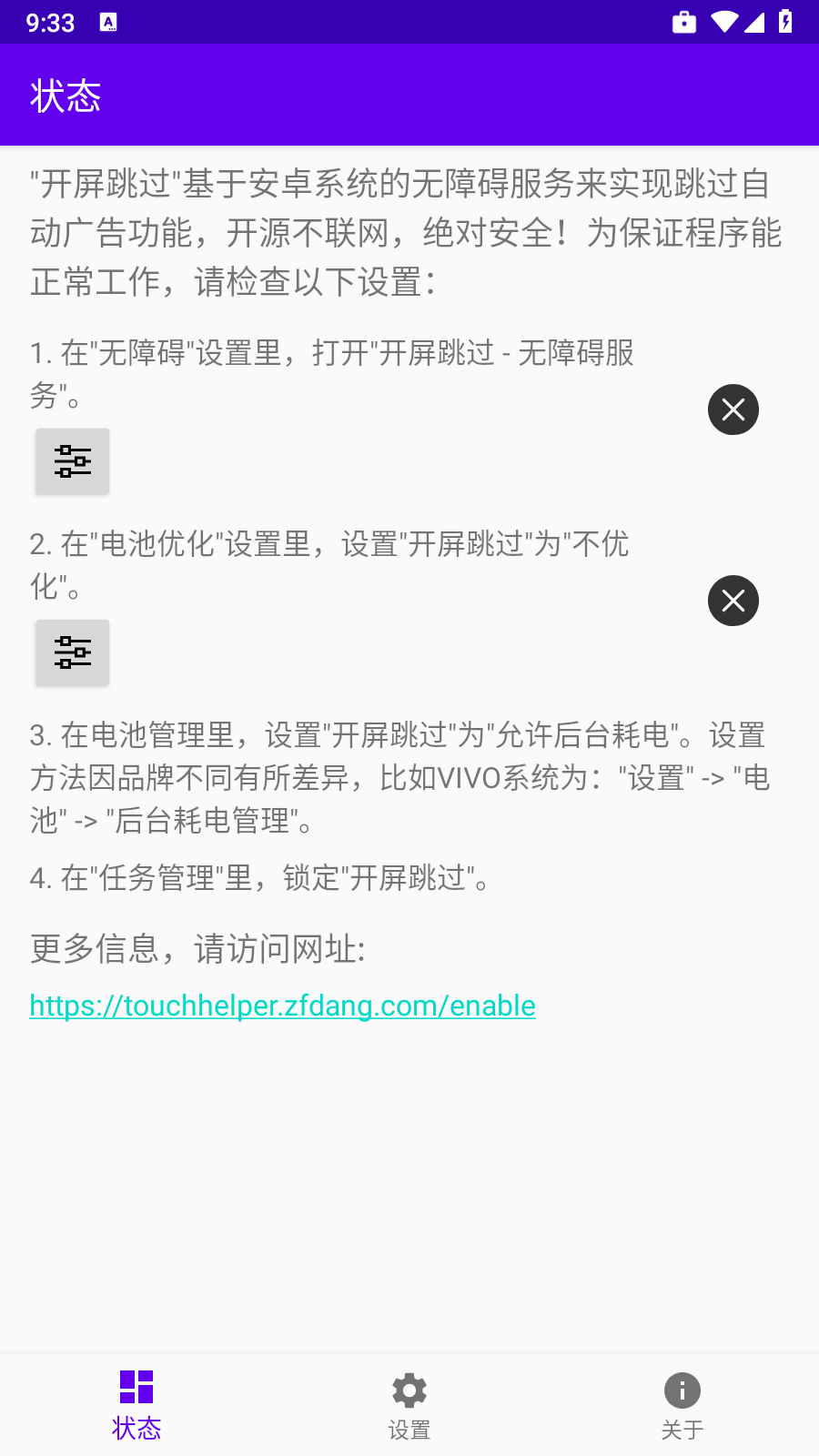Tap the 关于 info icon in bottom bar
The width and height of the screenshot is (819, 1456).
(x=682, y=1390)
